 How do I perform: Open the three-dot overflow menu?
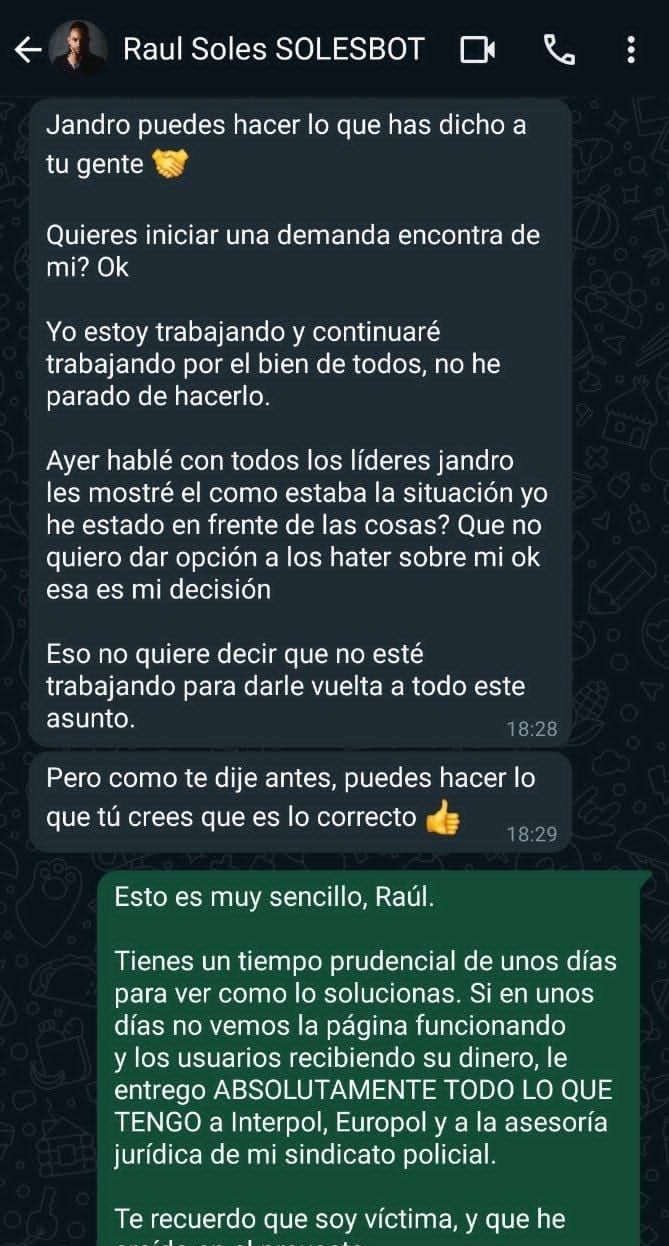630,49
